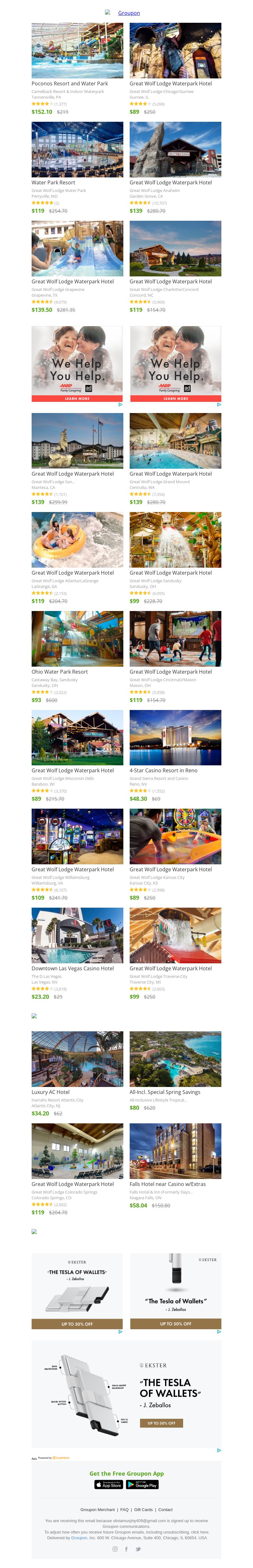253x1568 pixels.
Task: Open the Gift Cards footer link
Action: 144,1509
